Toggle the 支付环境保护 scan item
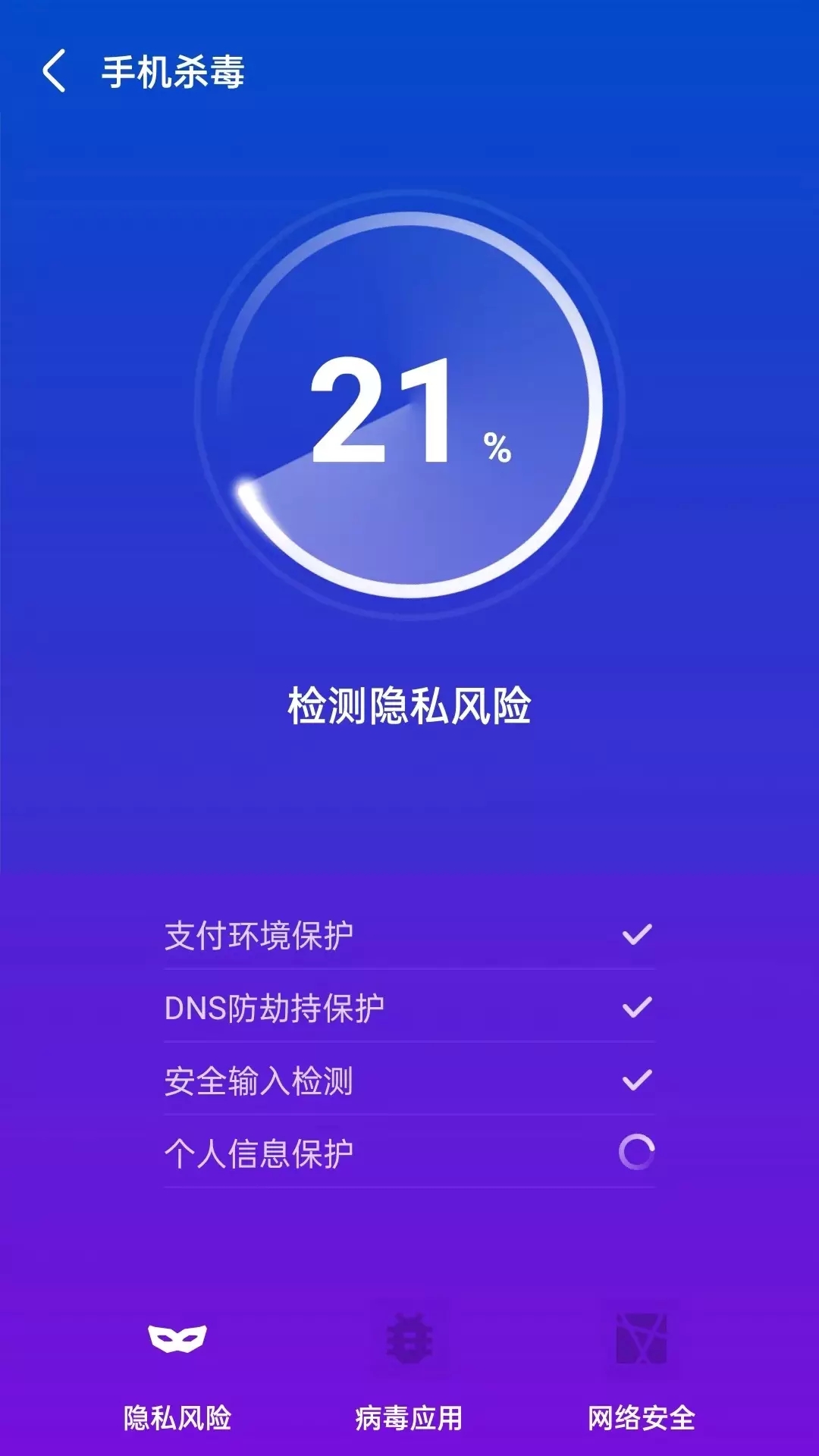Screen dimensions: 819x1456 409,934
